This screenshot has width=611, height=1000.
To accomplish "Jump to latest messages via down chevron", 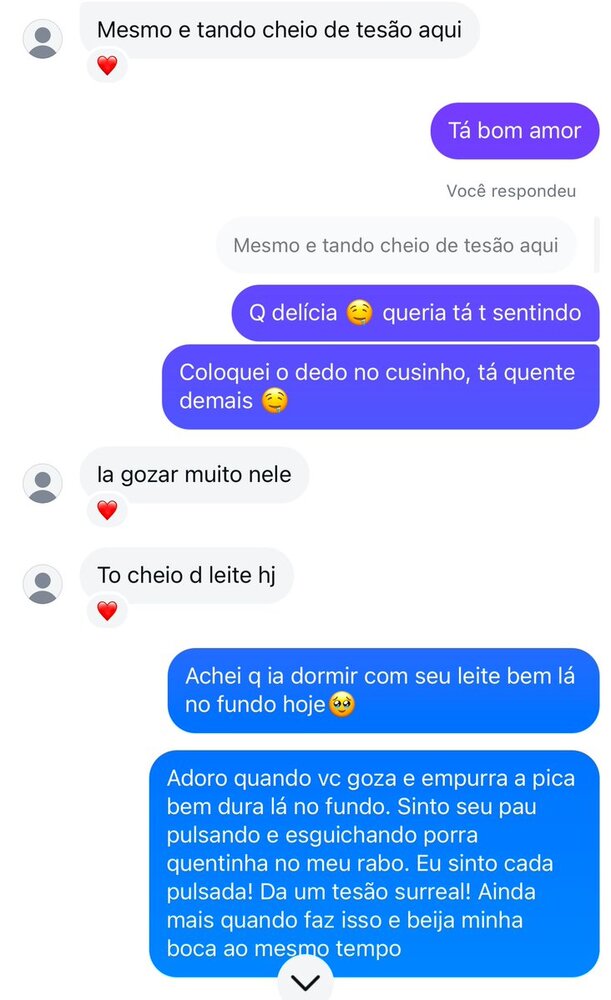I will [305, 982].
